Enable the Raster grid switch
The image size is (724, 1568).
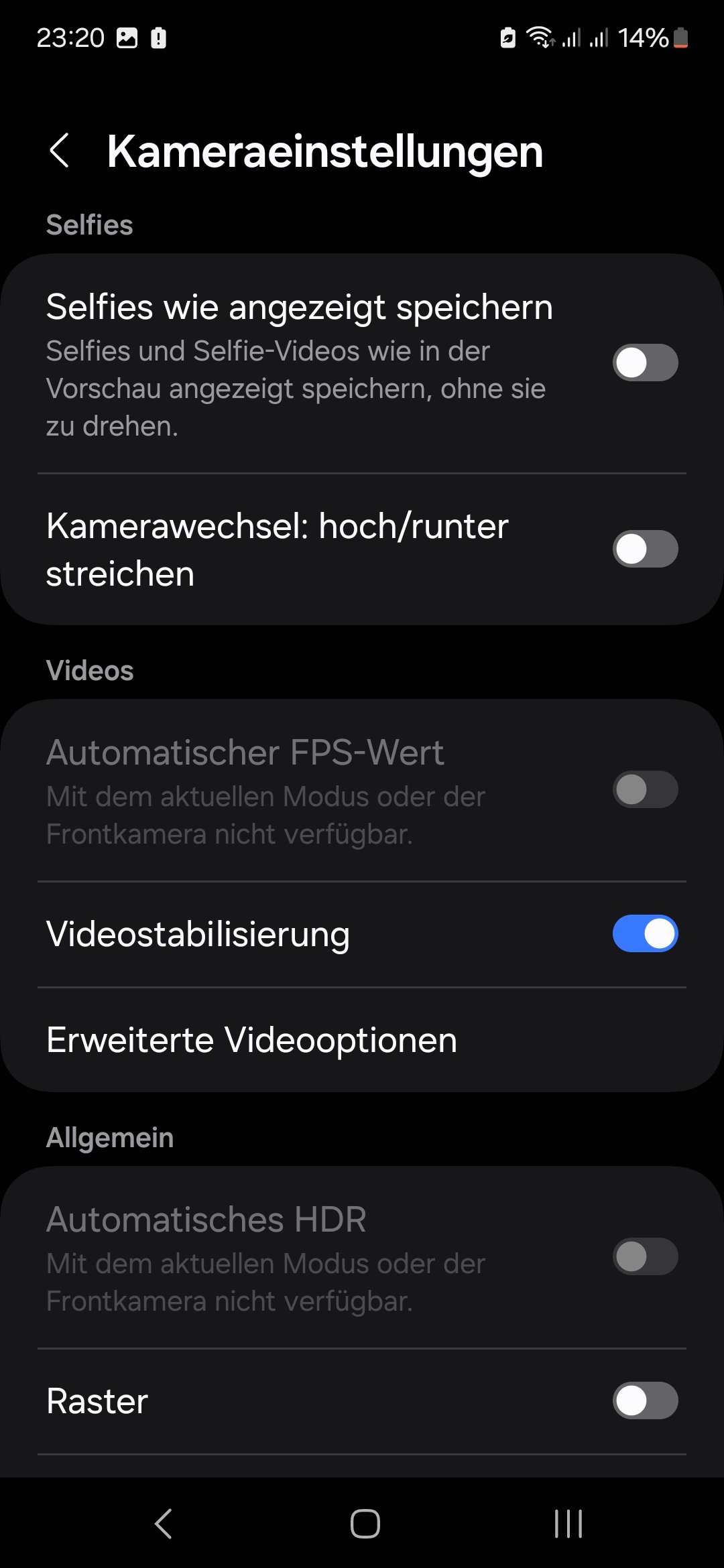(x=645, y=1400)
